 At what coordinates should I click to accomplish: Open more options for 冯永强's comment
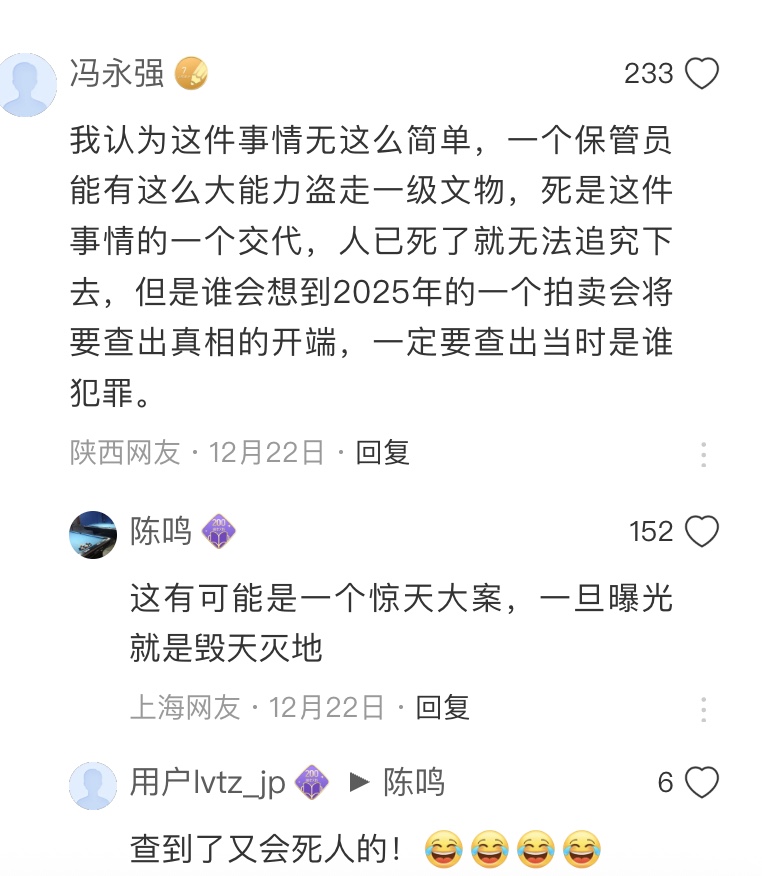point(704,454)
